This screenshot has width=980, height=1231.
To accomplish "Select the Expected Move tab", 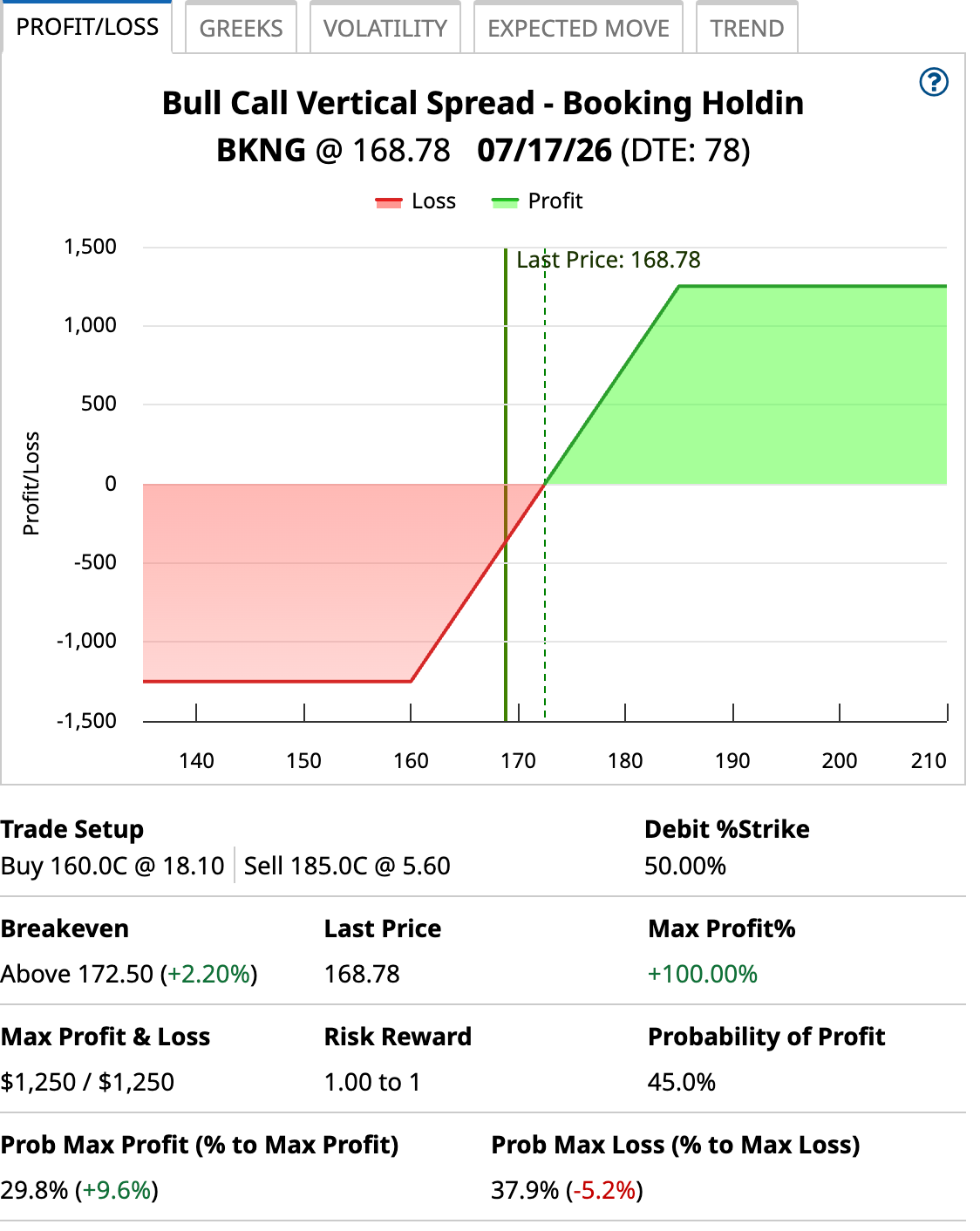I will coord(578,29).
